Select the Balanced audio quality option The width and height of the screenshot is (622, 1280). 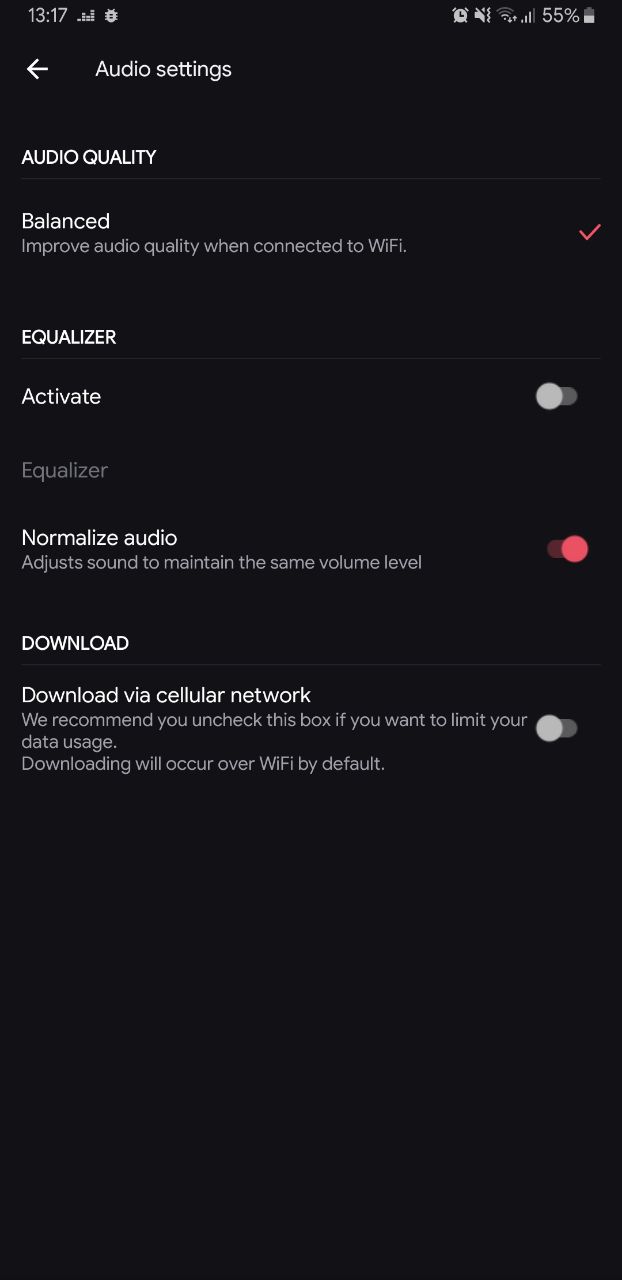(311, 233)
